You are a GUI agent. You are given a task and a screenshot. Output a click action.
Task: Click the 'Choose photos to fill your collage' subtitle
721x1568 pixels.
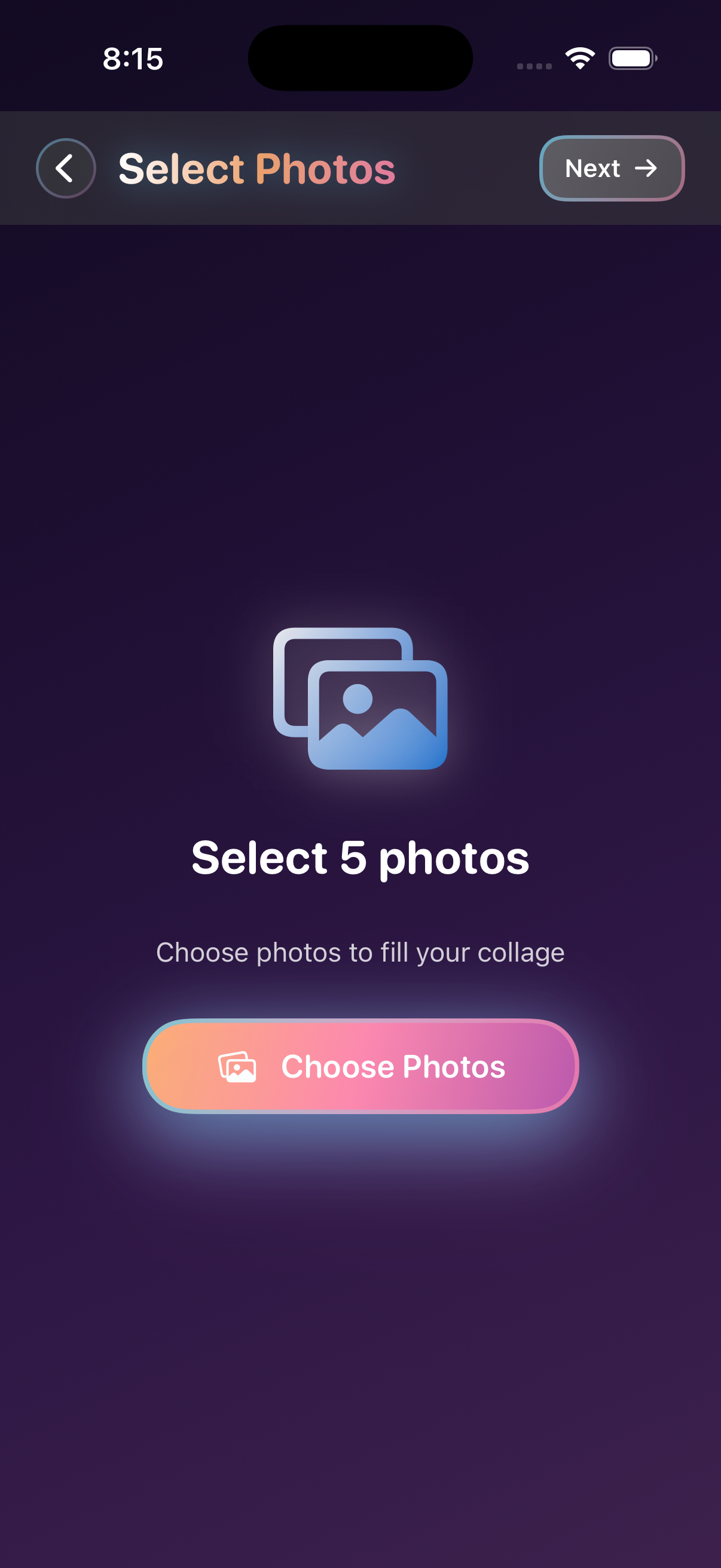(x=360, y=952)
